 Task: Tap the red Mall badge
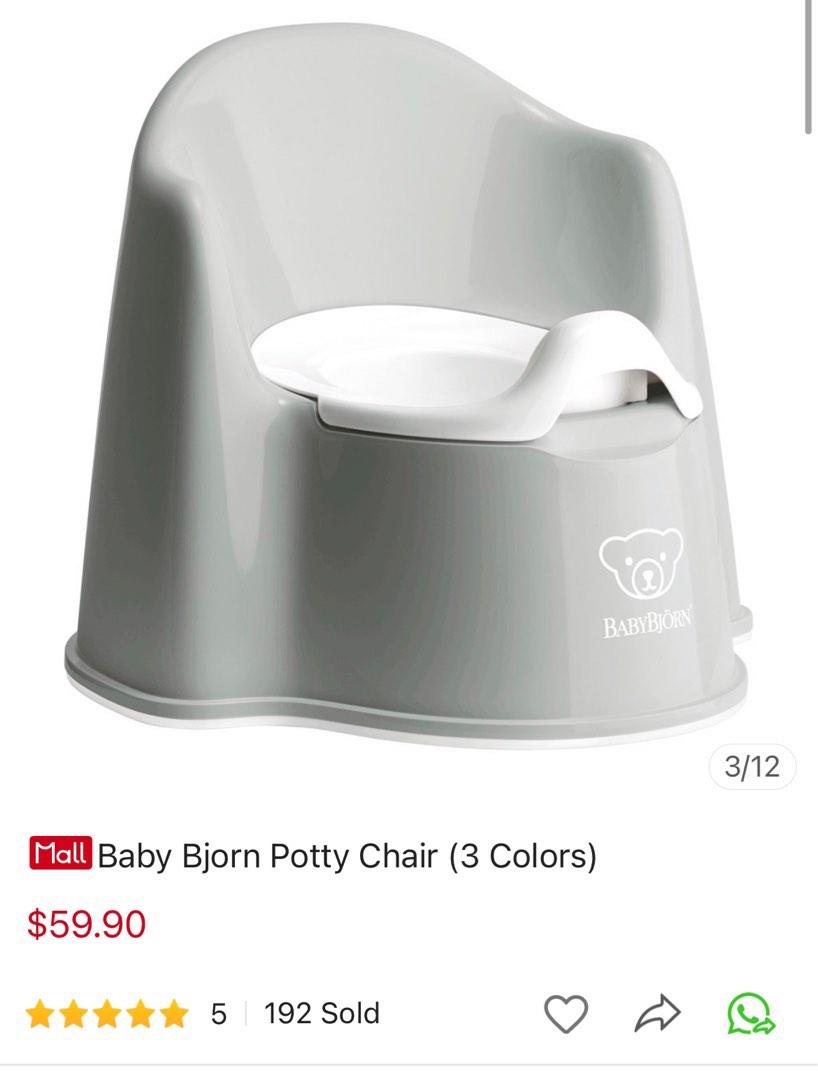click(62, 855)
